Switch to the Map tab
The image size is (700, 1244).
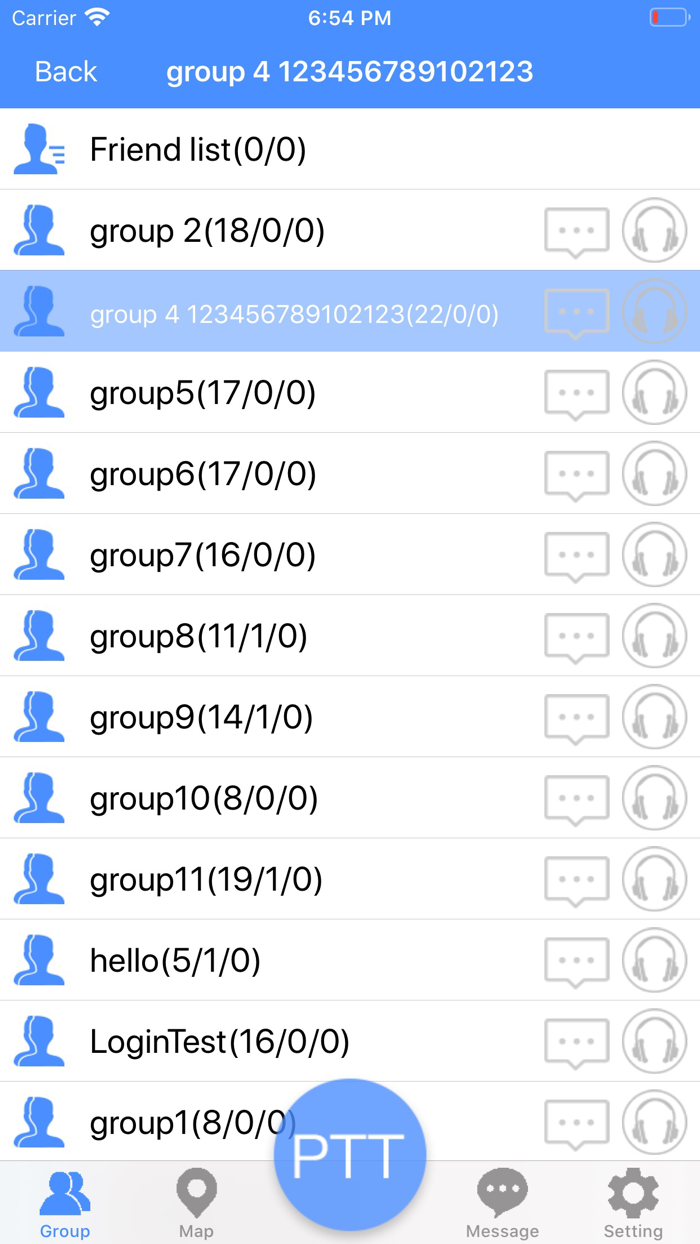pos(196,1205)
